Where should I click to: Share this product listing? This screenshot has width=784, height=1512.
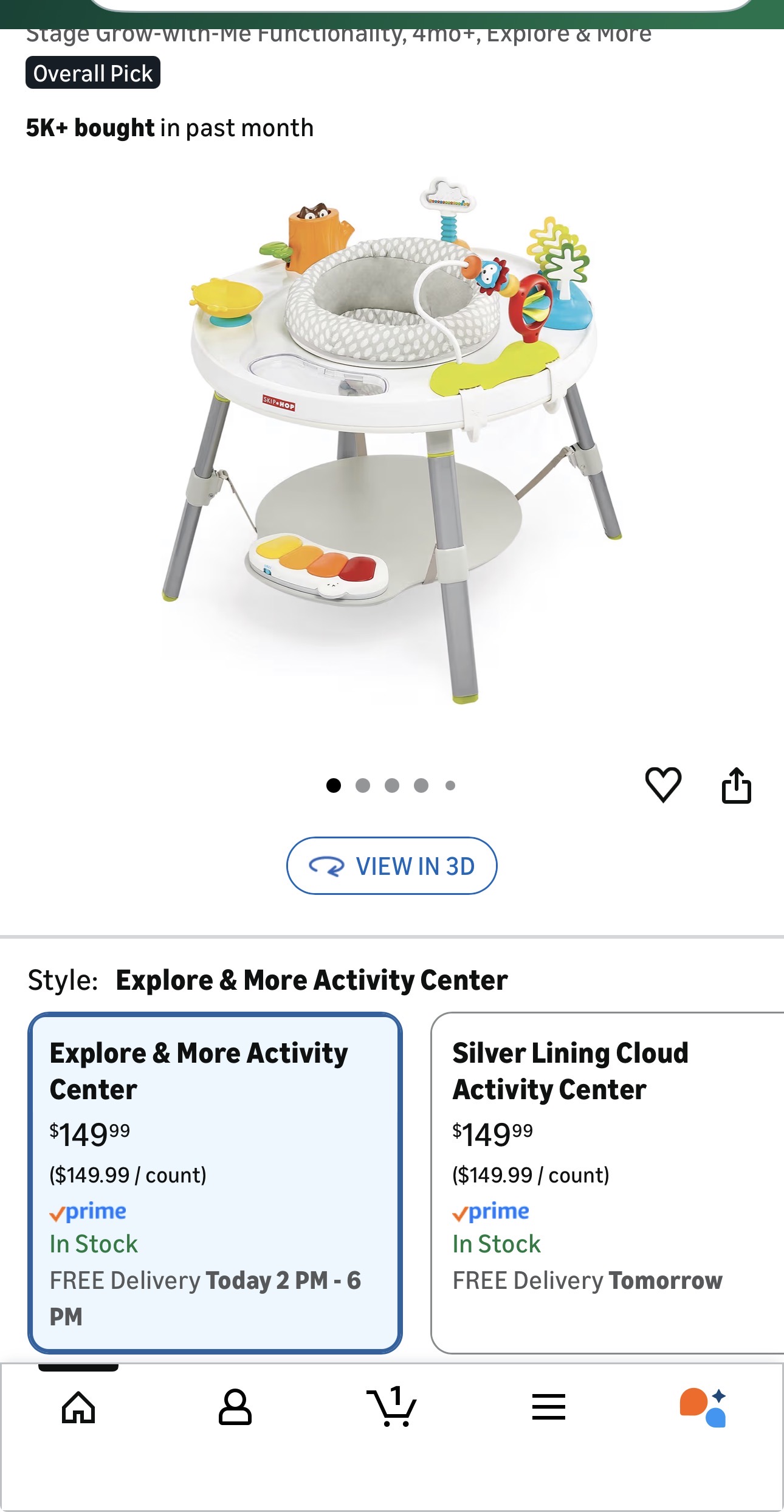[x=736, y=785]
